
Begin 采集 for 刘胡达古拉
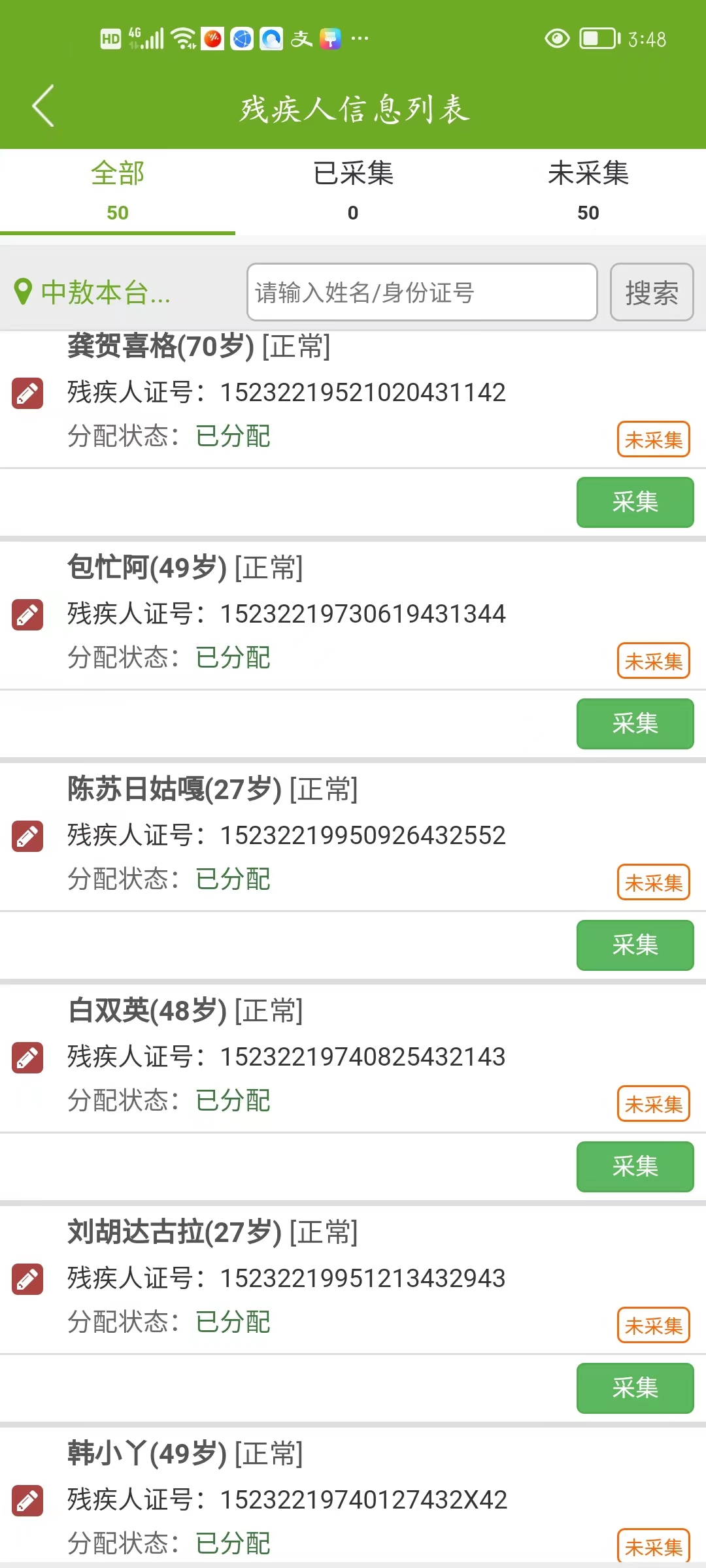[x=635, y=1388]
